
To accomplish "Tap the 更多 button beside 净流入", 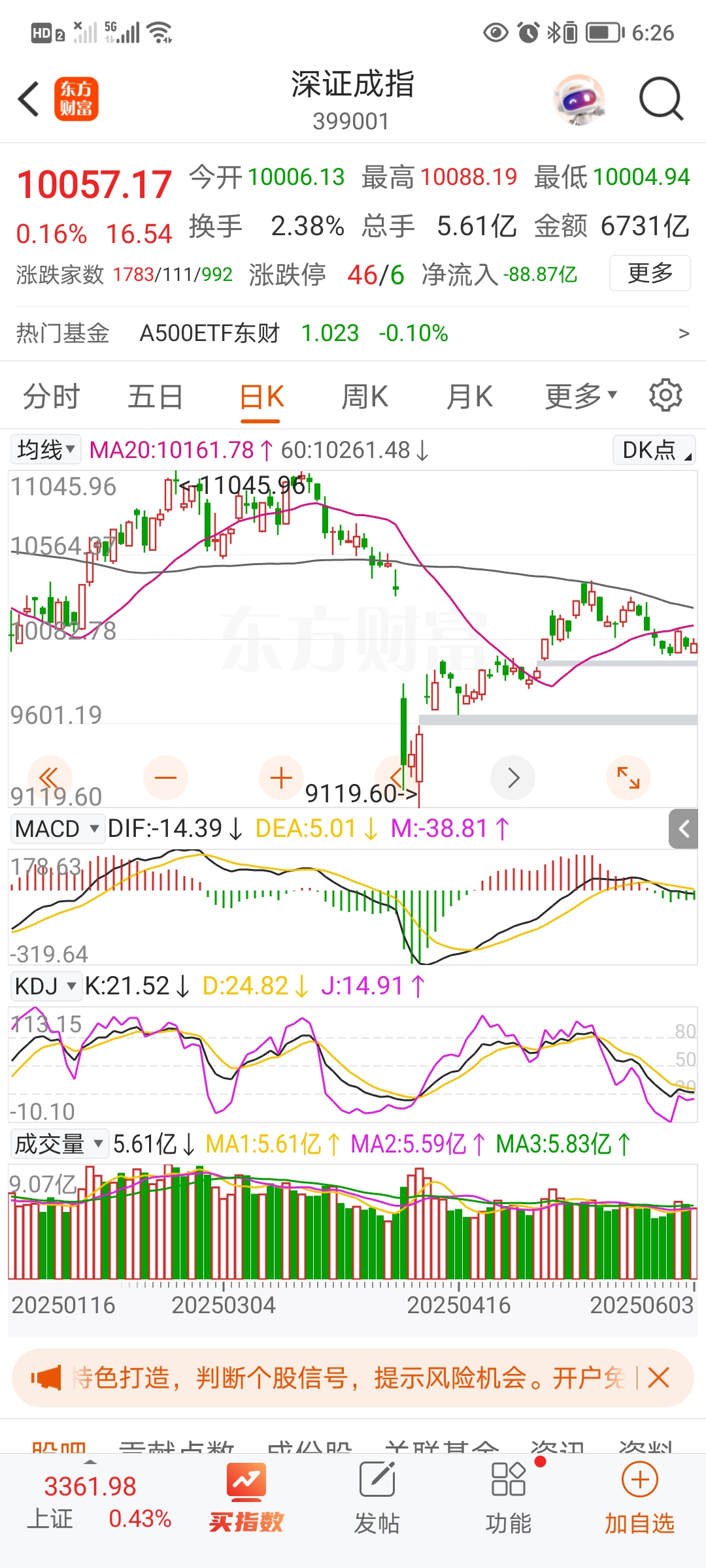I will point(649,273).
